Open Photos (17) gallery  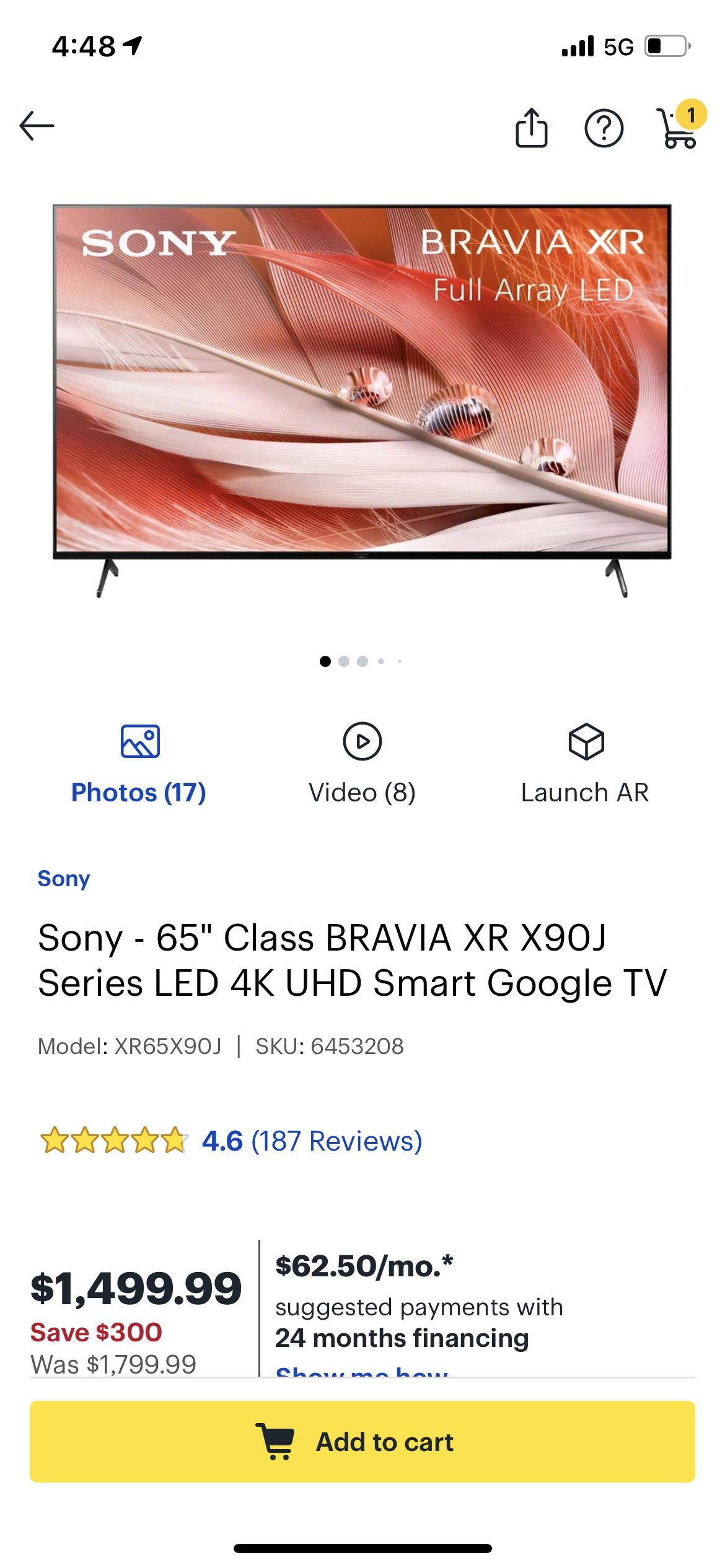139,765
